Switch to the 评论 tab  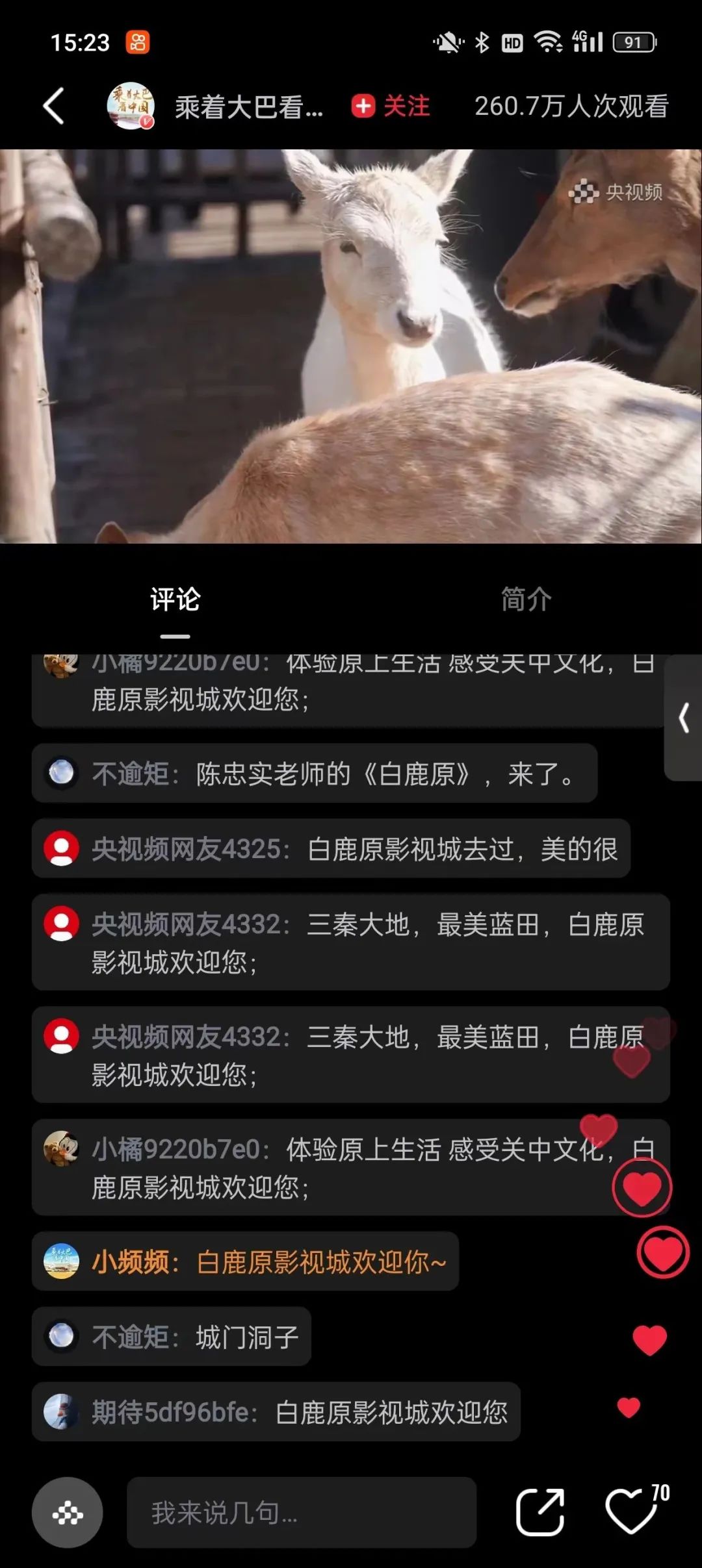point(175,600)
